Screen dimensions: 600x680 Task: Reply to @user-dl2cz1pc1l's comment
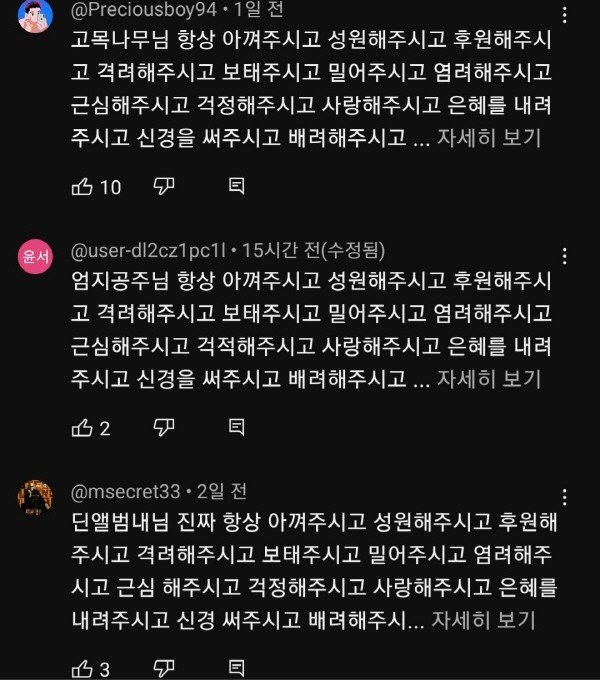click(236, 428)
